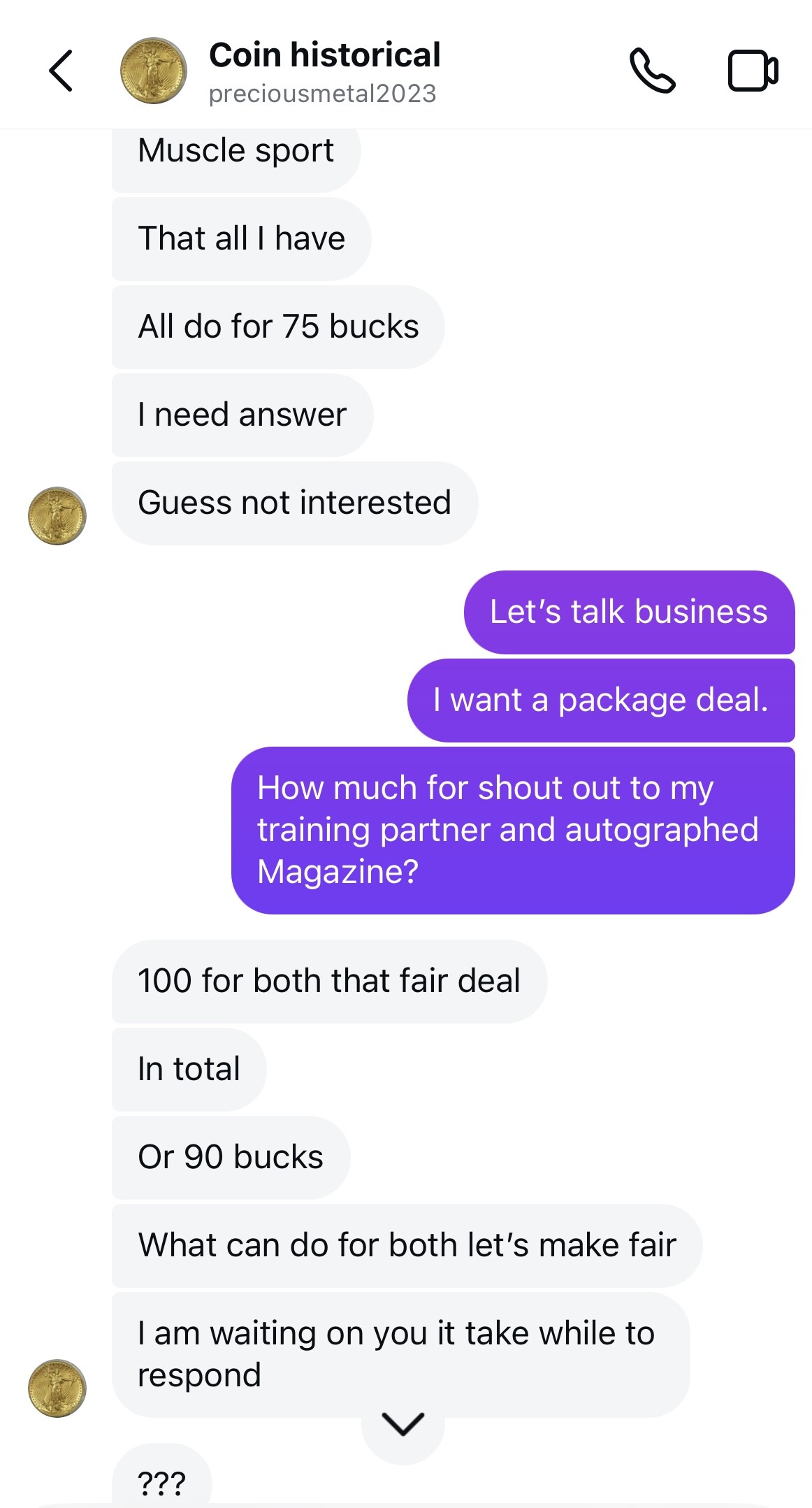Tap the sender avatar beside 'Guess not interested'

tap(57, 516)
